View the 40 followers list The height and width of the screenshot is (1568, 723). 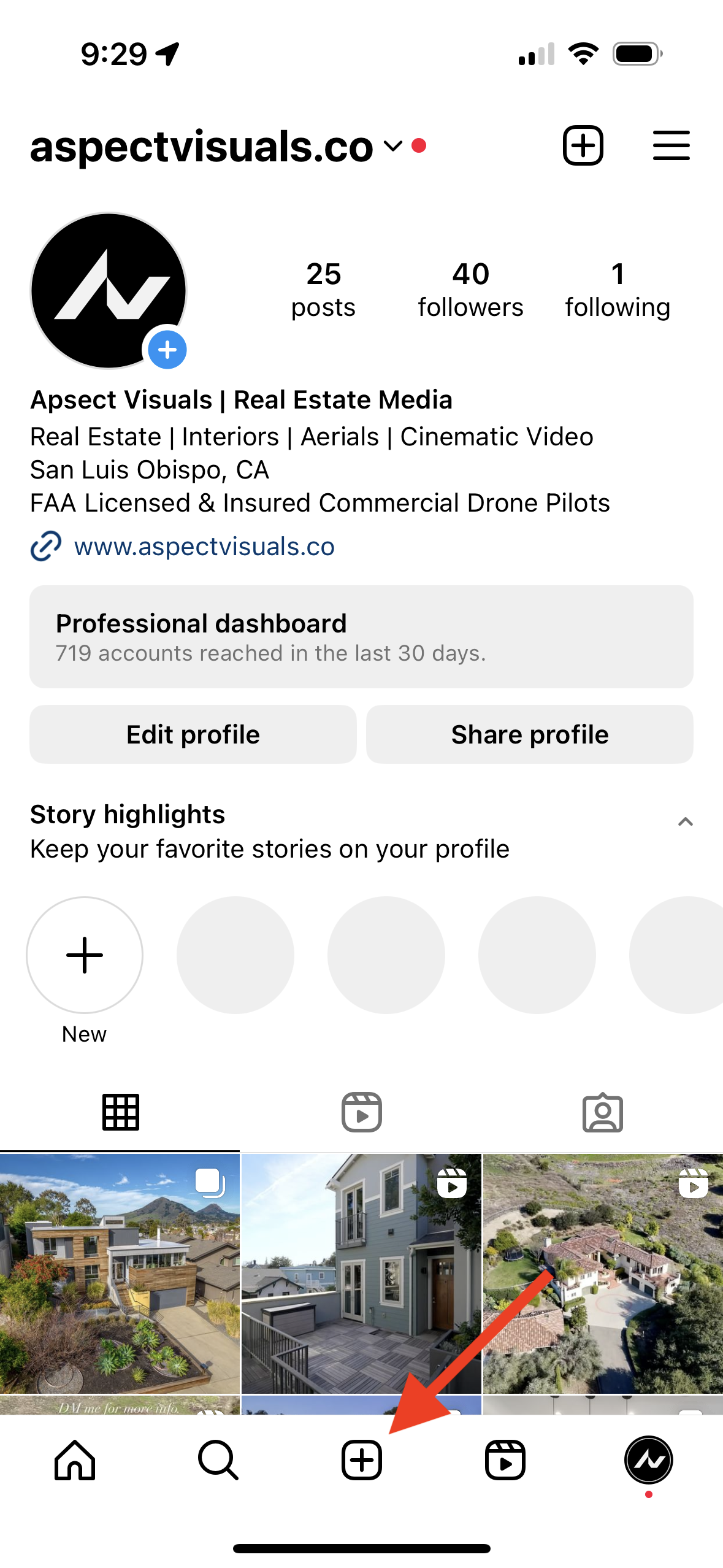(x=470, y=290)
